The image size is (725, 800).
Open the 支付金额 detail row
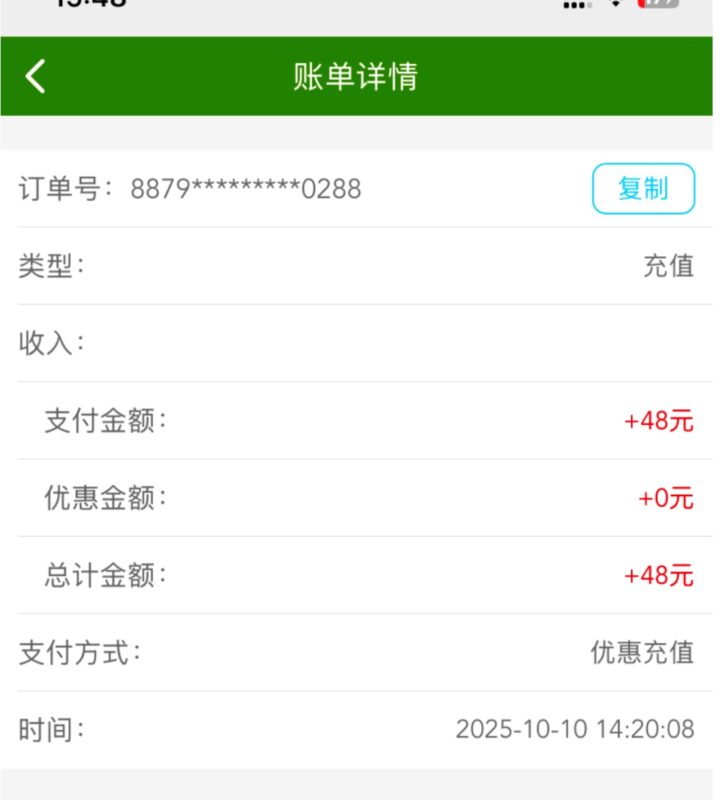360,421
